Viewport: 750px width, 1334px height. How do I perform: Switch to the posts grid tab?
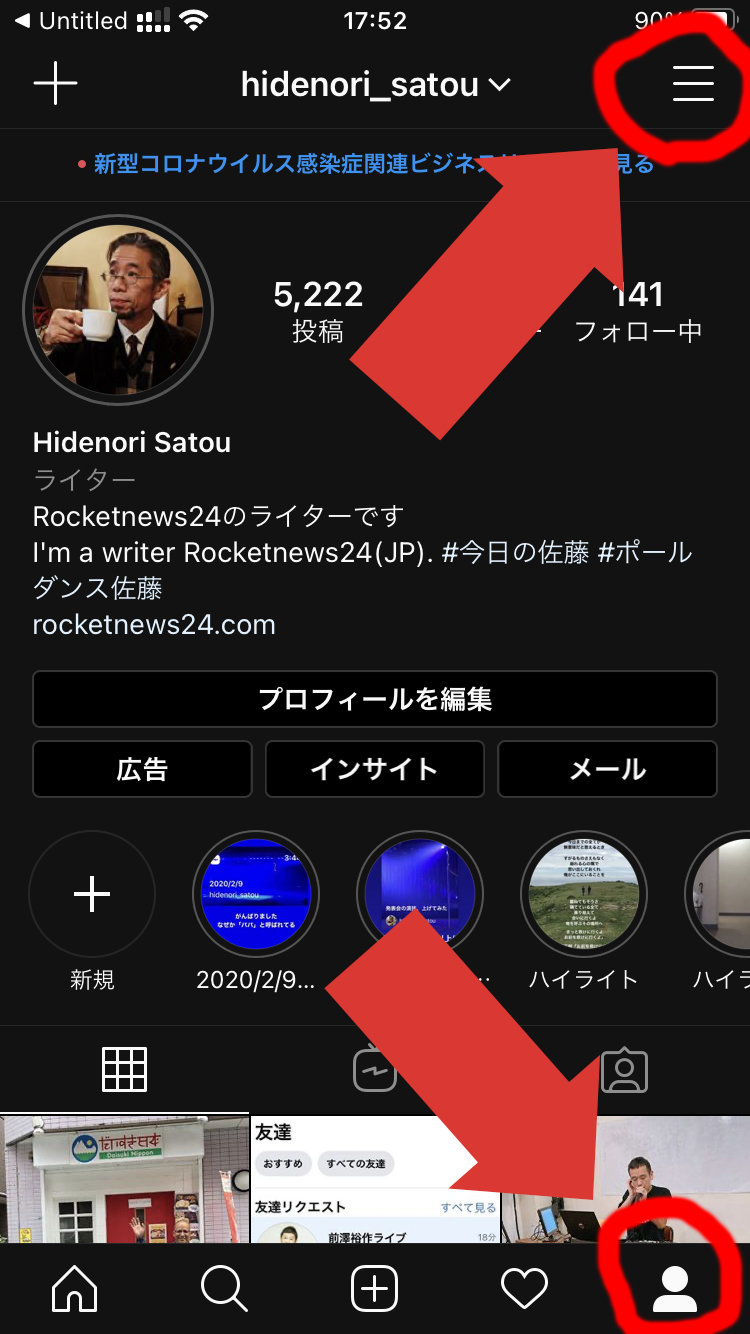(x=124, y=1069)
